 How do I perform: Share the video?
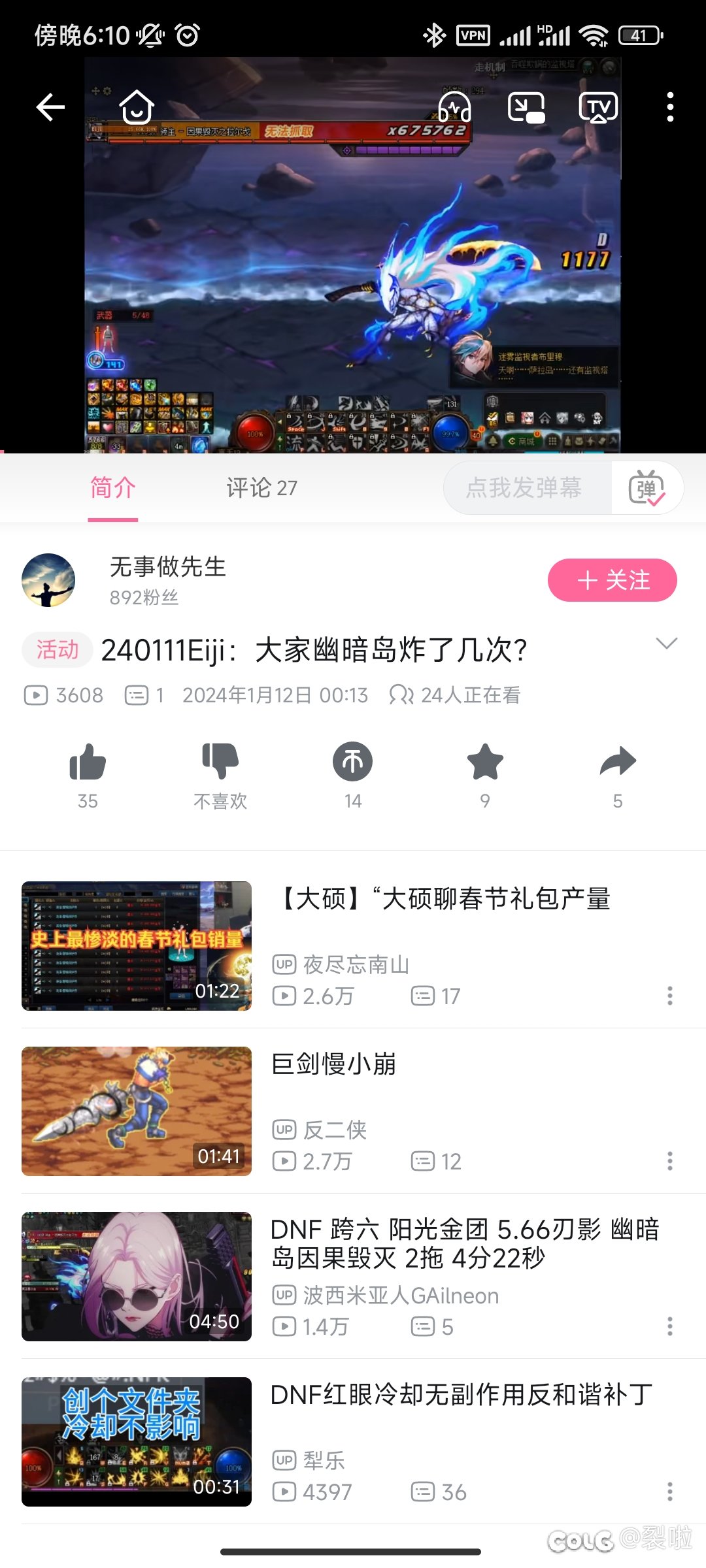[x=617, y=761]
